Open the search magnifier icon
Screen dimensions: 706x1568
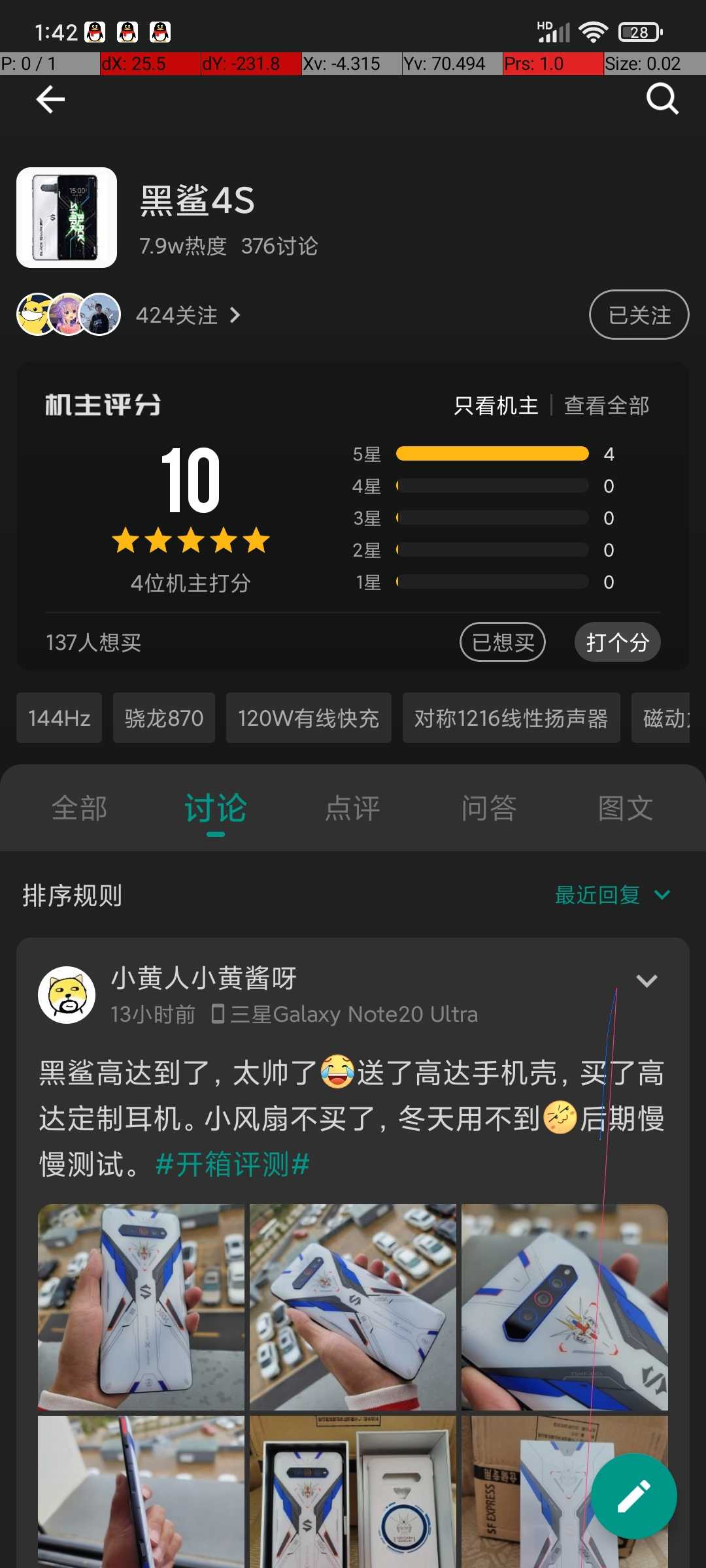click(662, 99)
